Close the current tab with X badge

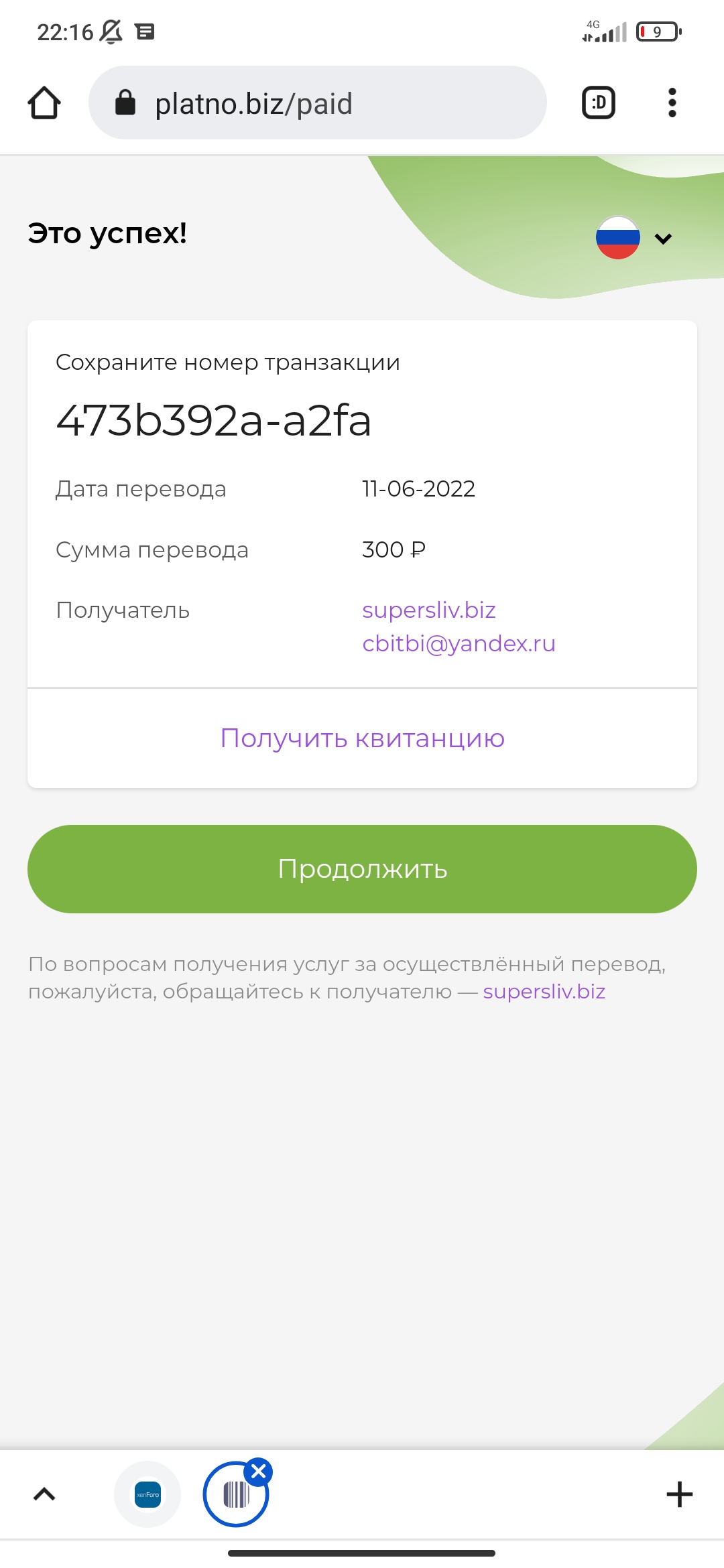pos(258,1472)
